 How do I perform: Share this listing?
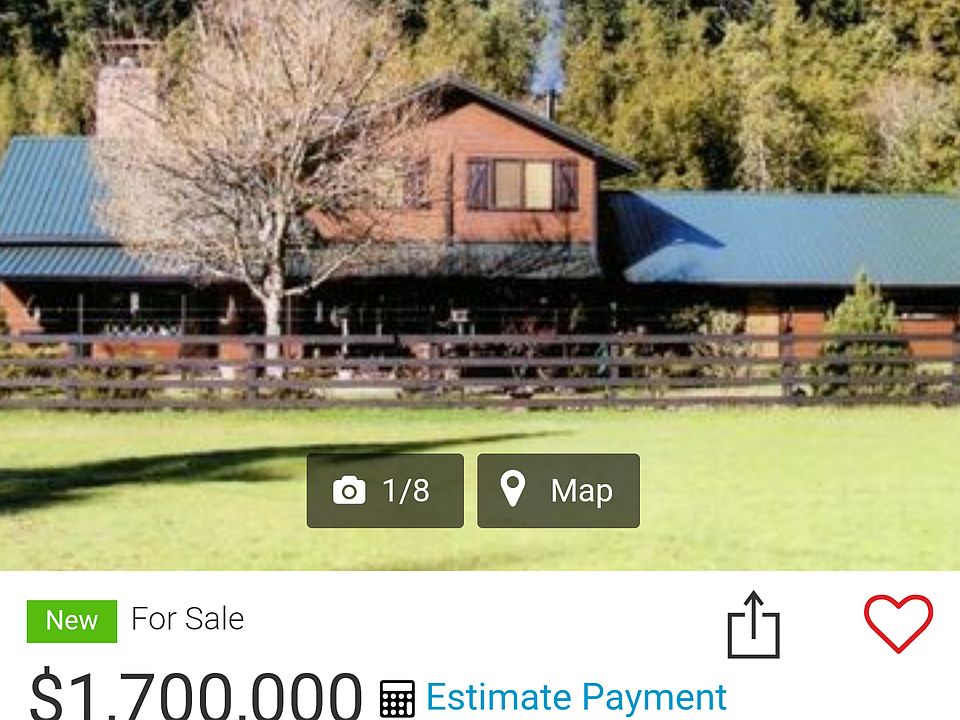tap(753, 625)
